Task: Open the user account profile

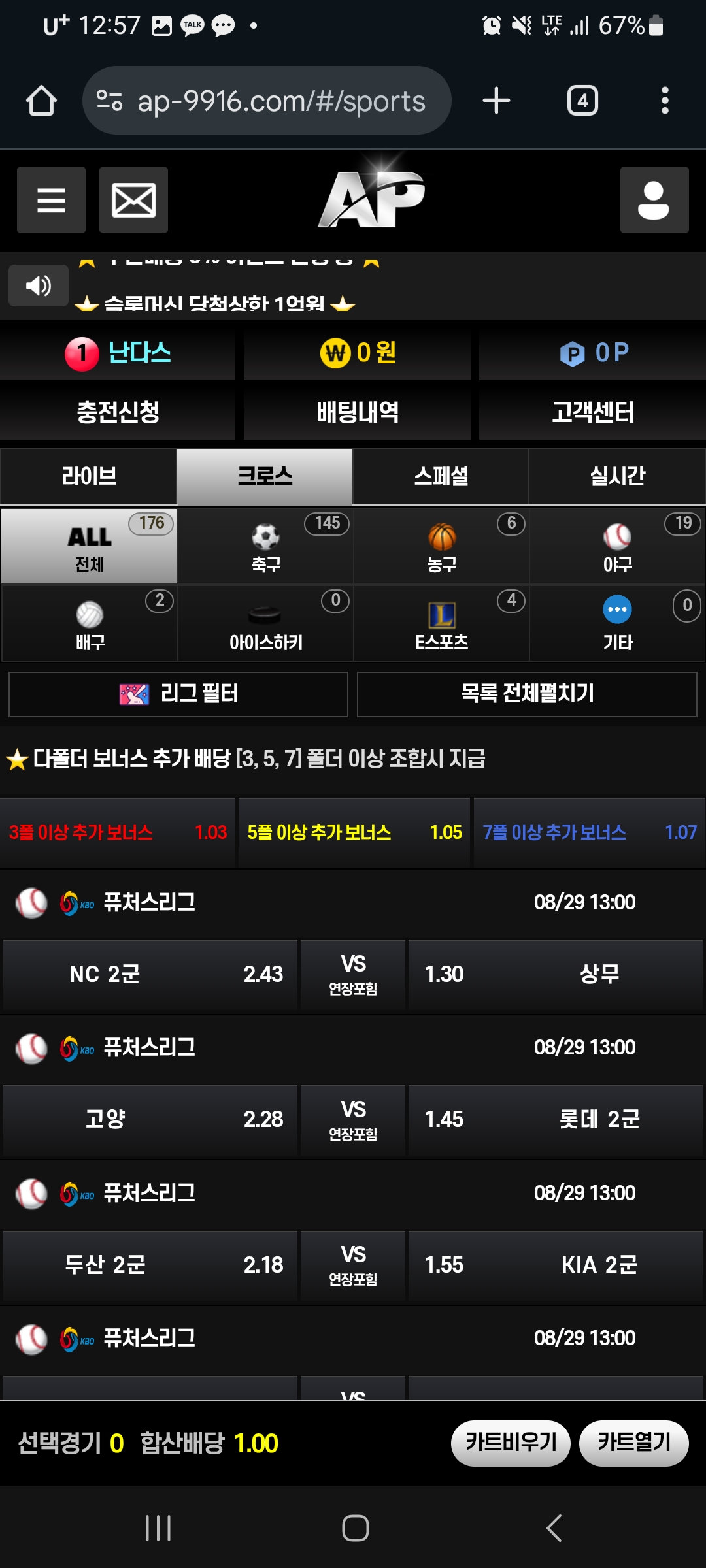Action: tap(654, 200)
